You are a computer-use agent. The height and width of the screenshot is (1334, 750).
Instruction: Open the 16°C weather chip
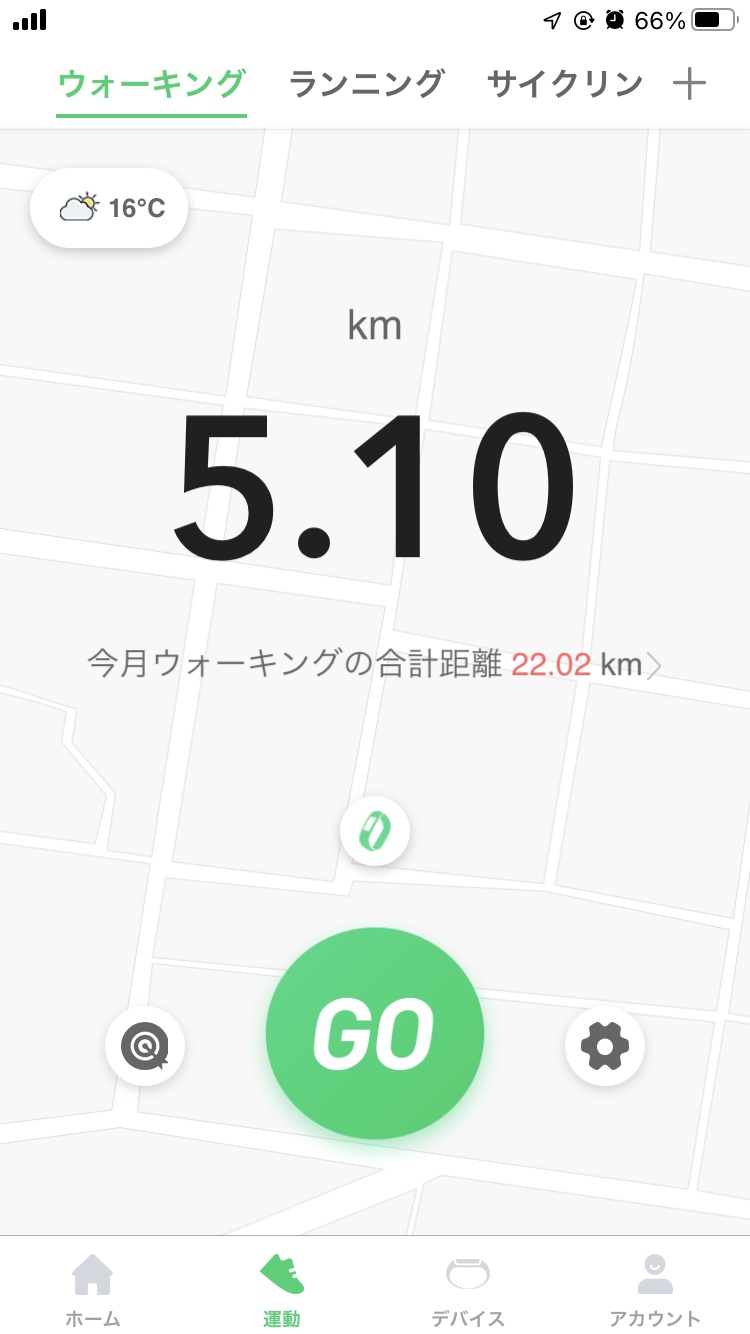click(x=110, y=208)
